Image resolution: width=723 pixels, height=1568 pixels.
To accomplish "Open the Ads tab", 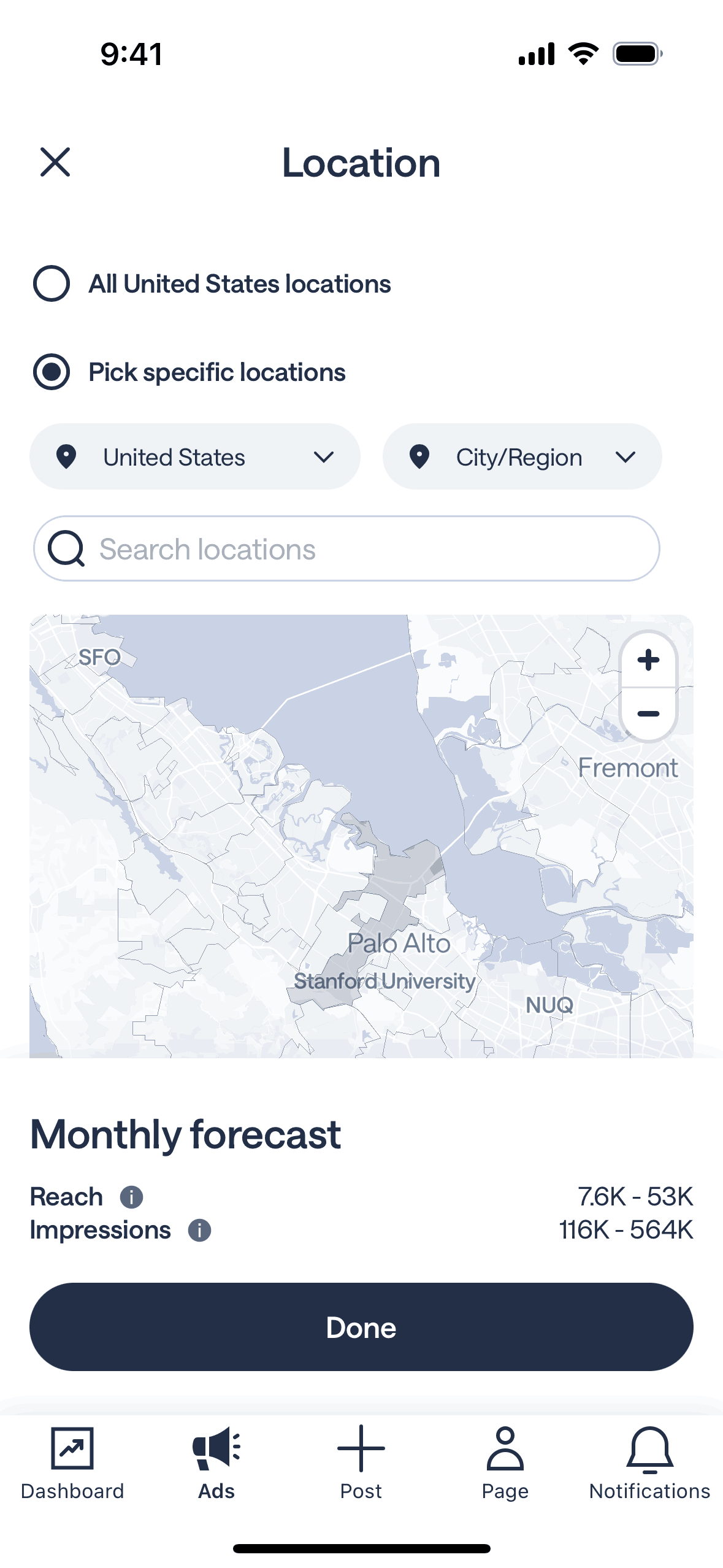I will pyautogui.click(x=216, y=1462).
